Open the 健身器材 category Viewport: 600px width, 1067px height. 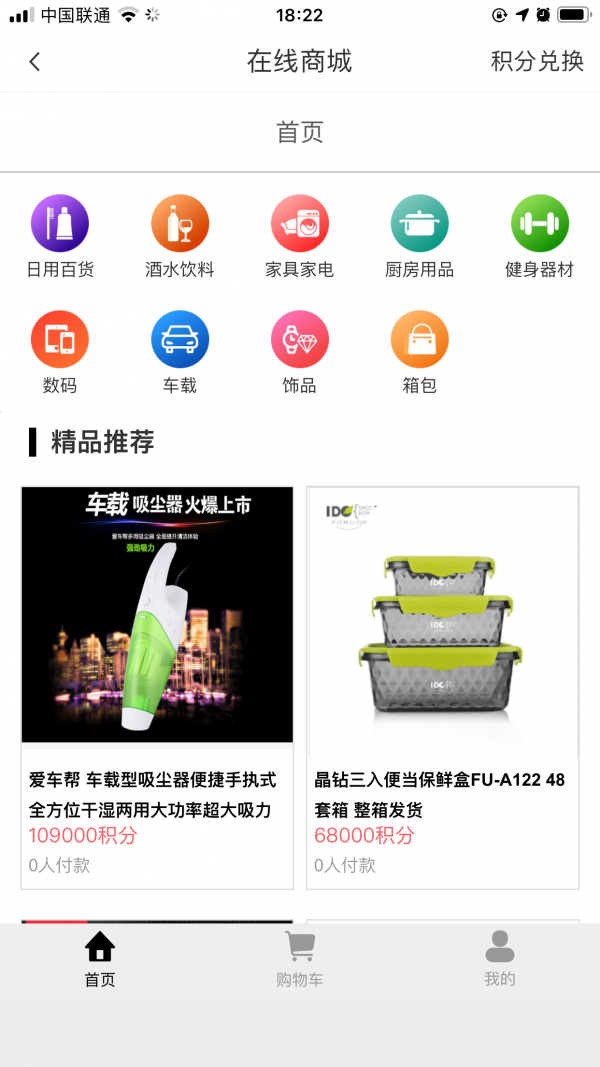(x=539, y=237)
